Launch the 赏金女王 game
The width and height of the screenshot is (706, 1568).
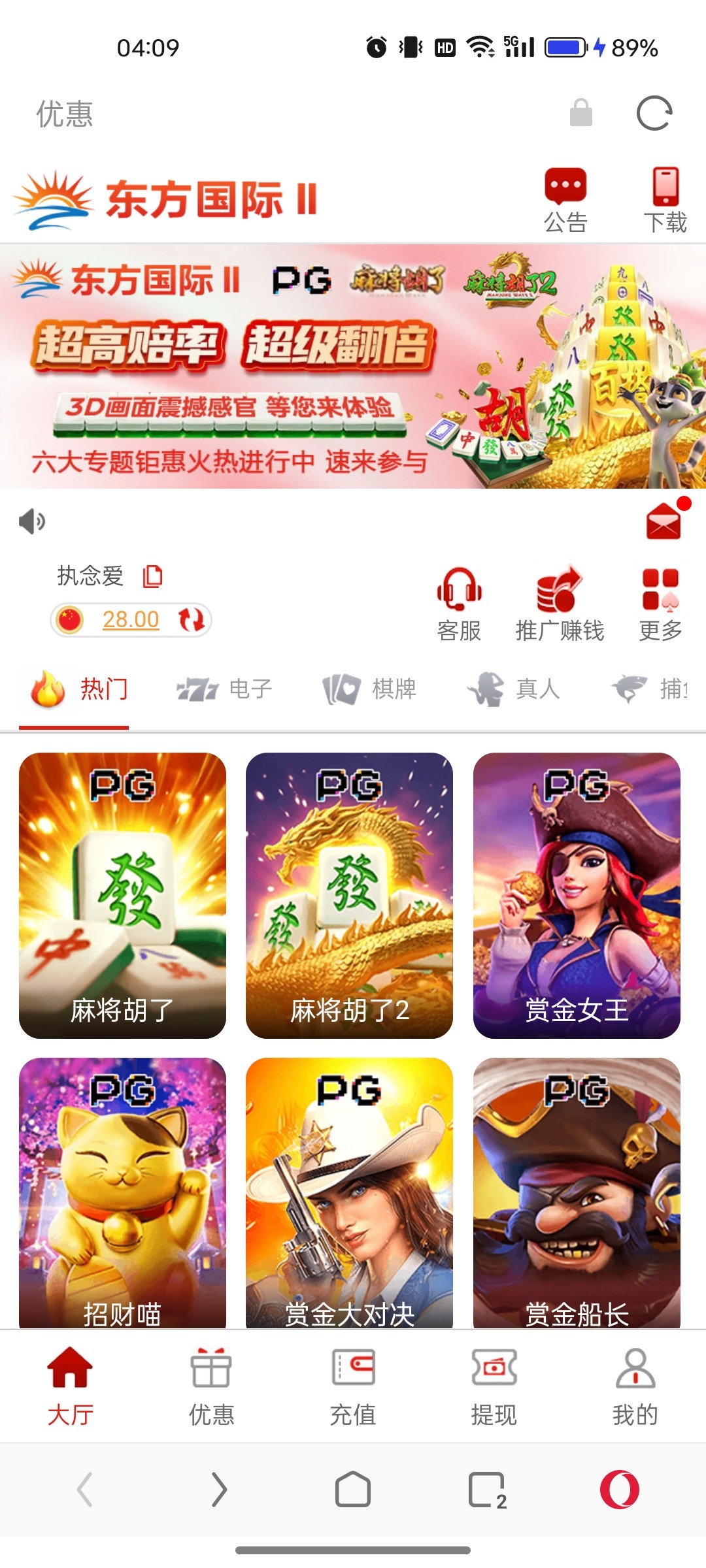[x=577, y=895]
